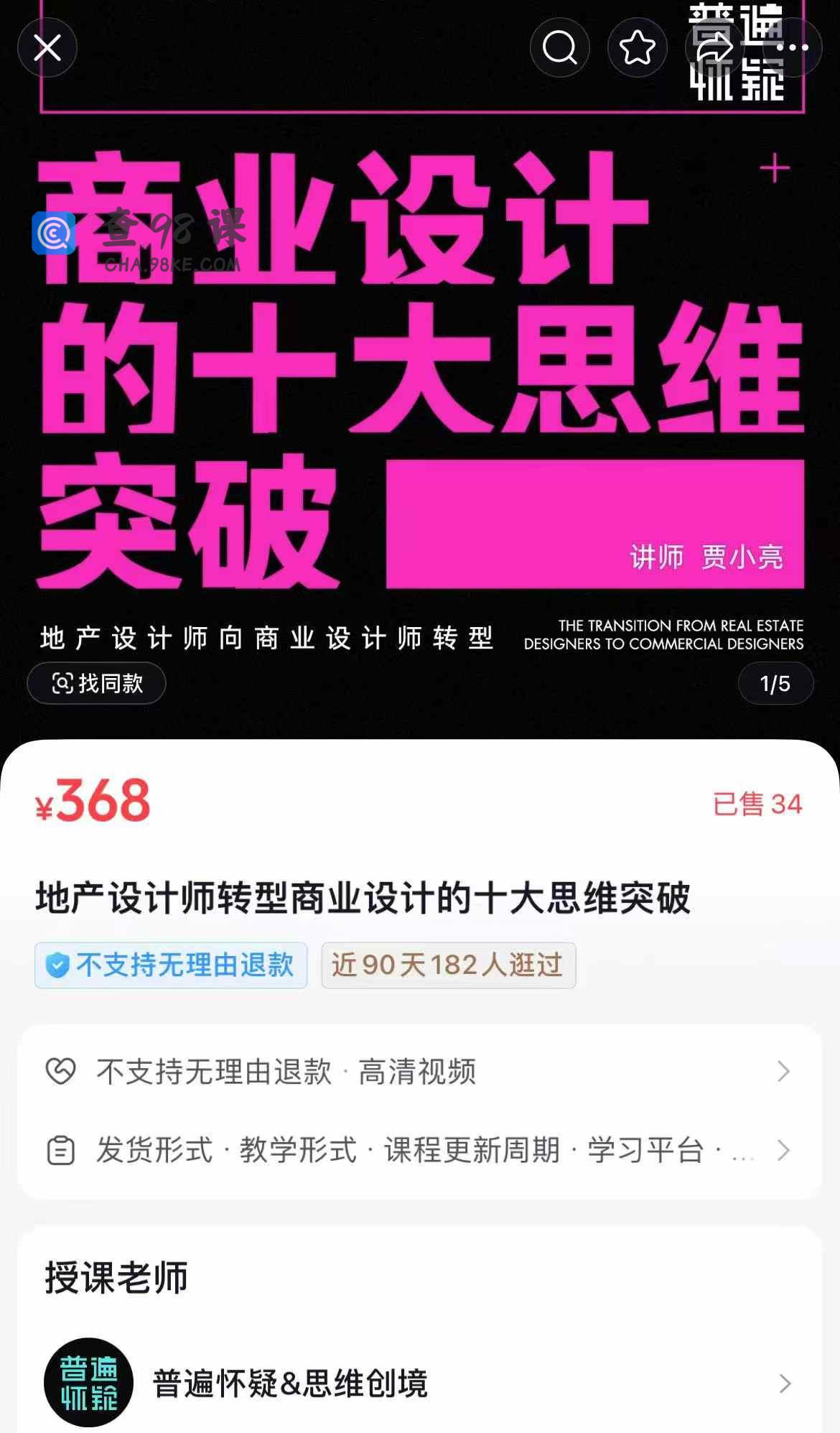This screenshot has height=1433, width=840.
Task: Close the product detail page
Action: 47,48
